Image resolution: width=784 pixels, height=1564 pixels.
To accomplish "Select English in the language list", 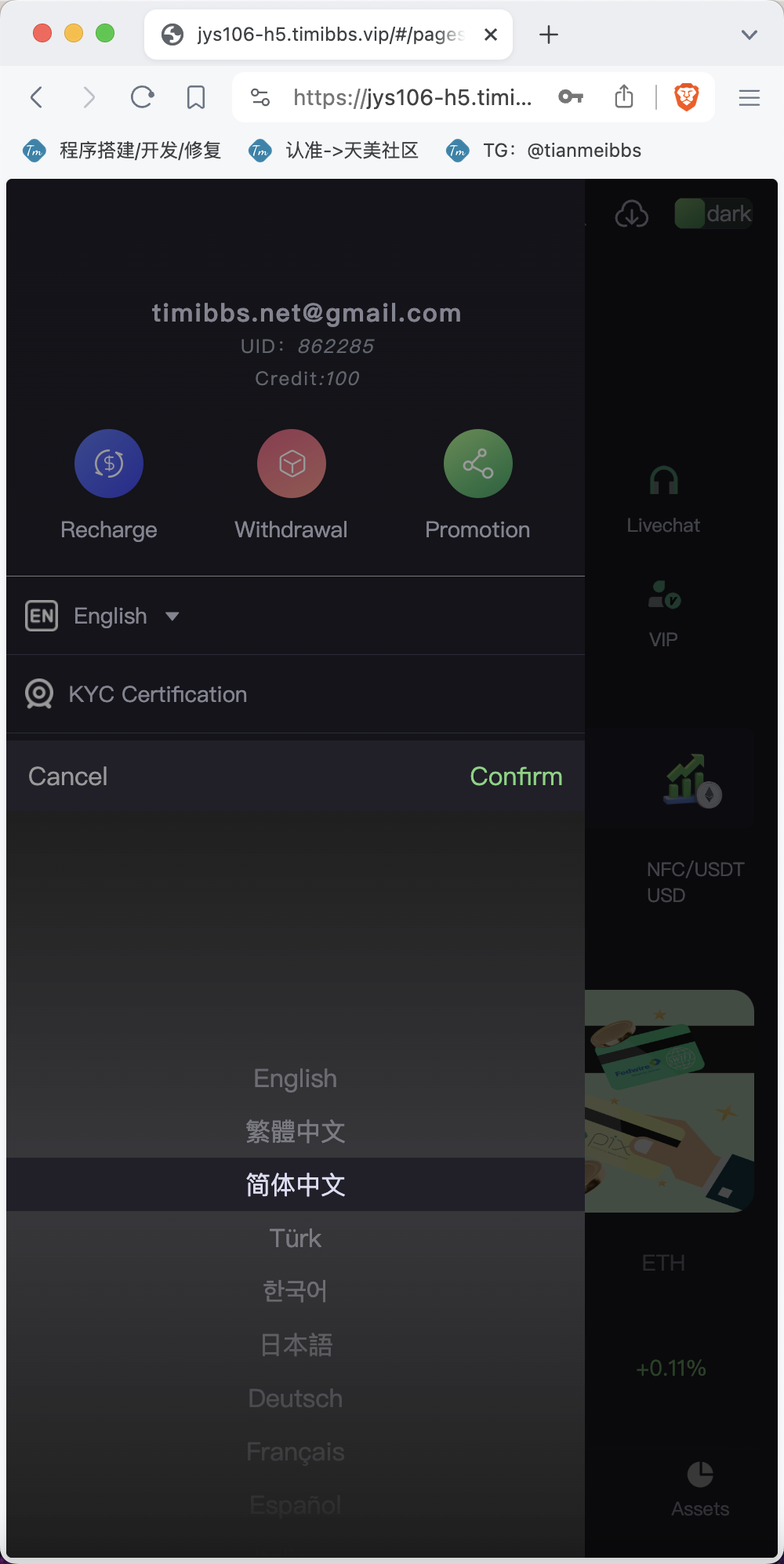I will tap(296, 1078).
